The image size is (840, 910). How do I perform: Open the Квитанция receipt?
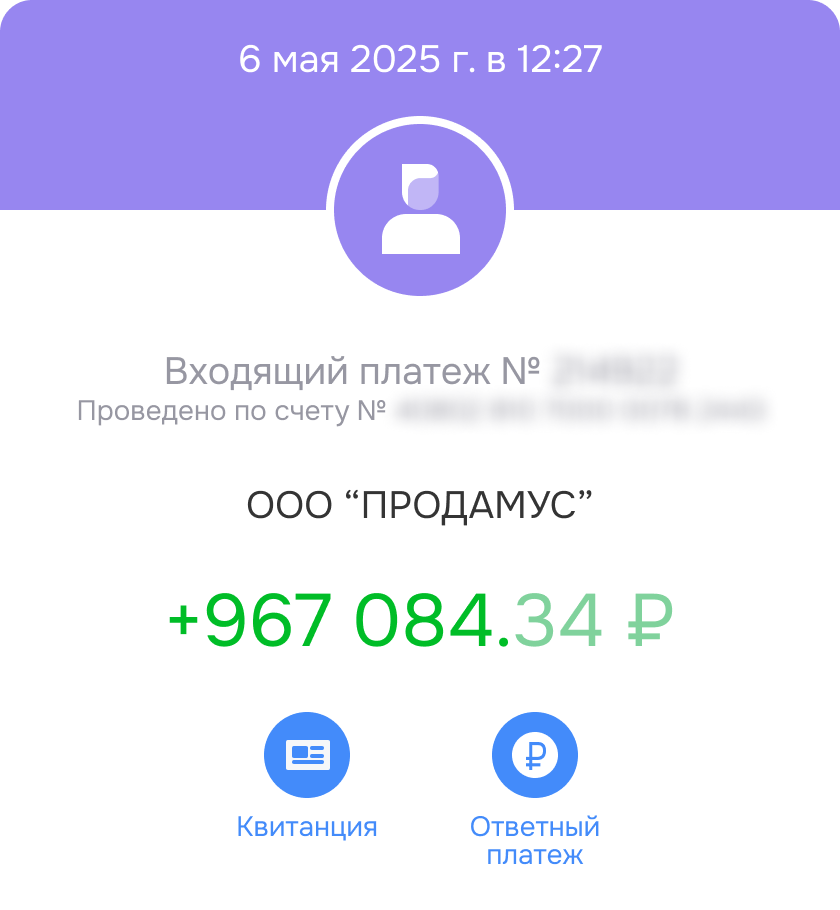click(x=307, y=756)
